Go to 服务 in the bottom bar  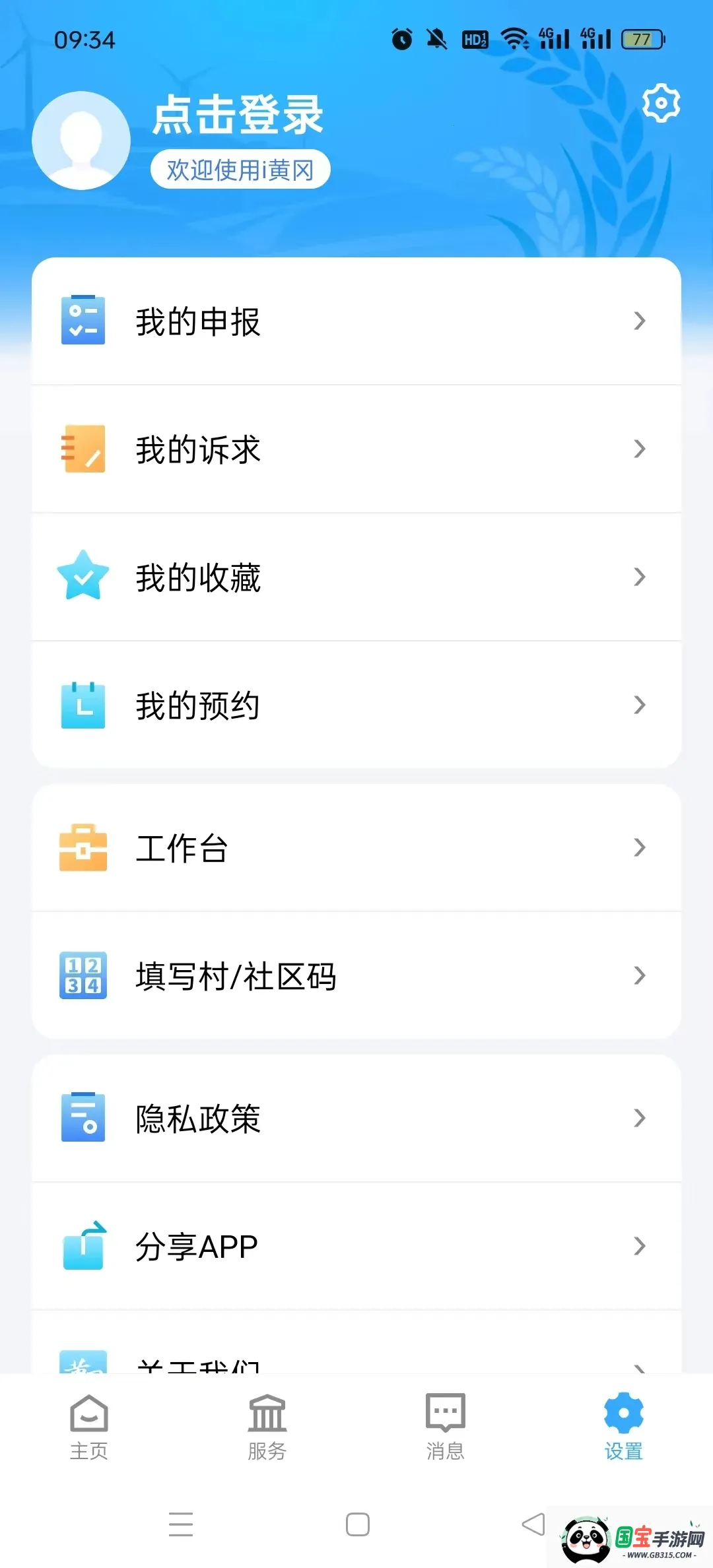pyautogui.click(x=267, y=1425)
